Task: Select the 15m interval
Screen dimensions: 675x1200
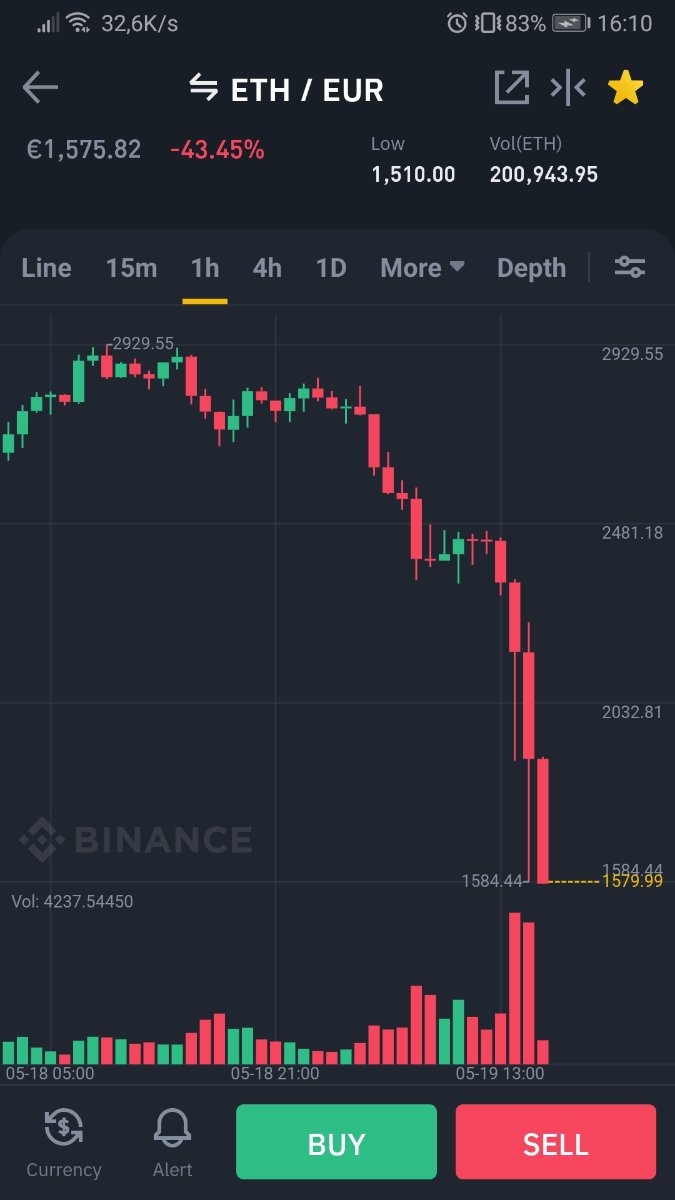Action: coord(131,268)
